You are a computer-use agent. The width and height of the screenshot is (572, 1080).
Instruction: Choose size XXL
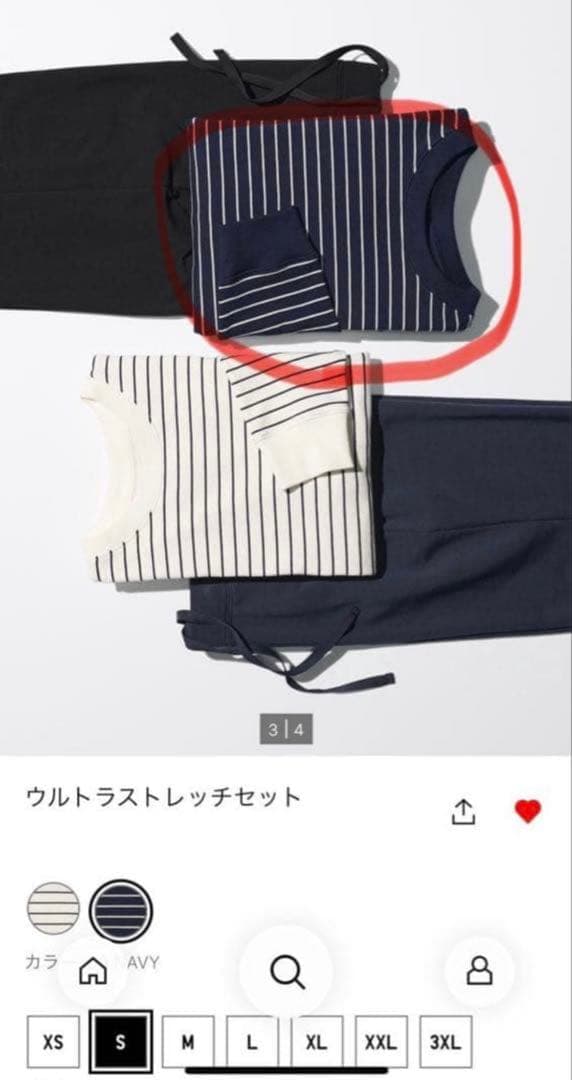click(381, 1042)
